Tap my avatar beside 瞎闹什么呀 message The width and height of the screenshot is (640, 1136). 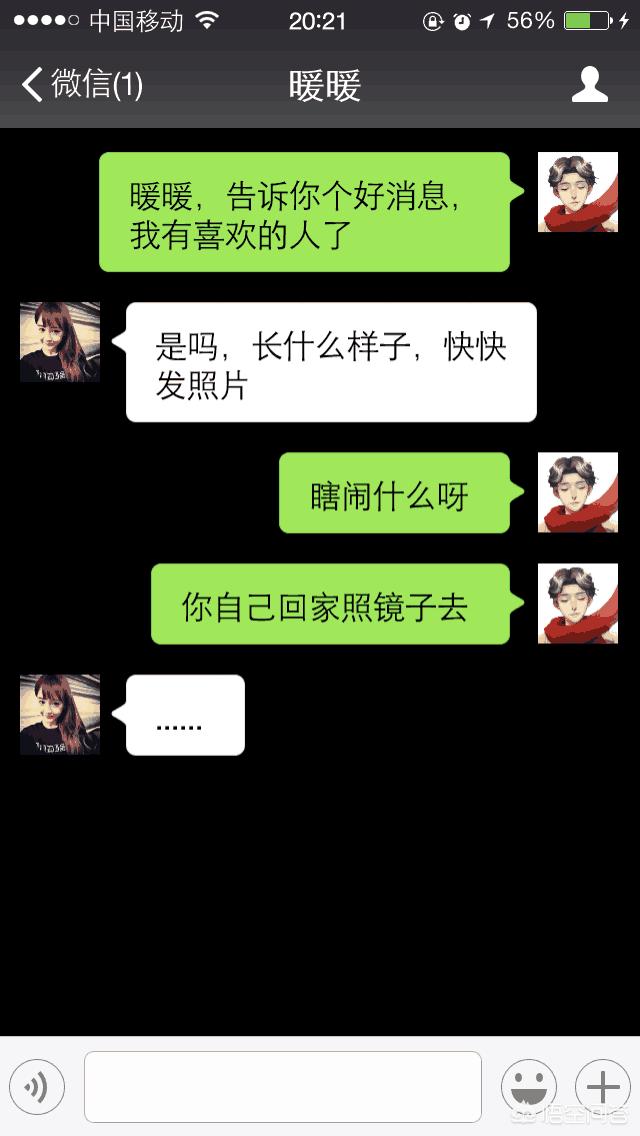tap(578, 492)
